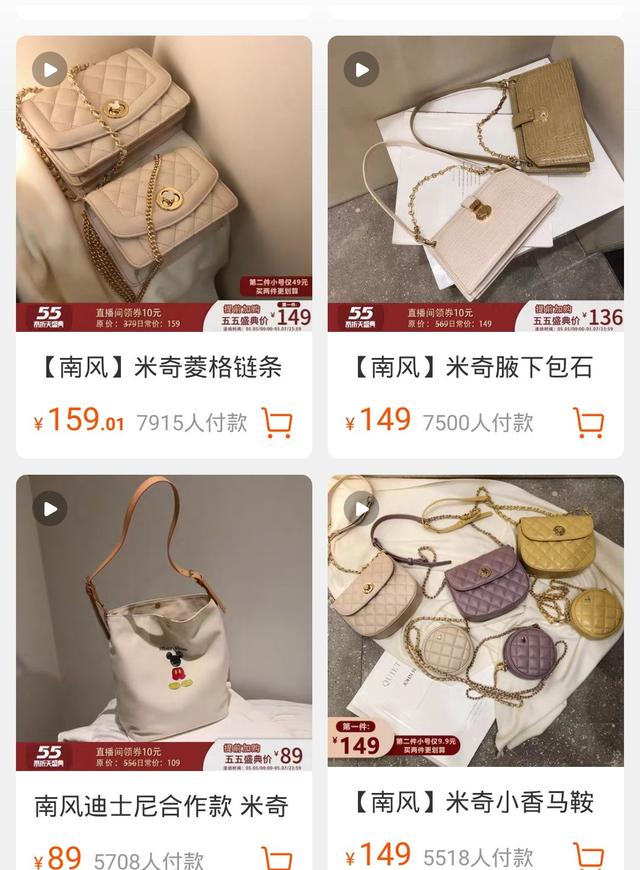This screenshot has height=870, width=640.
Task: Add the ¥159.01 菱格链条 bag to cart
Action: pos(277,423)
